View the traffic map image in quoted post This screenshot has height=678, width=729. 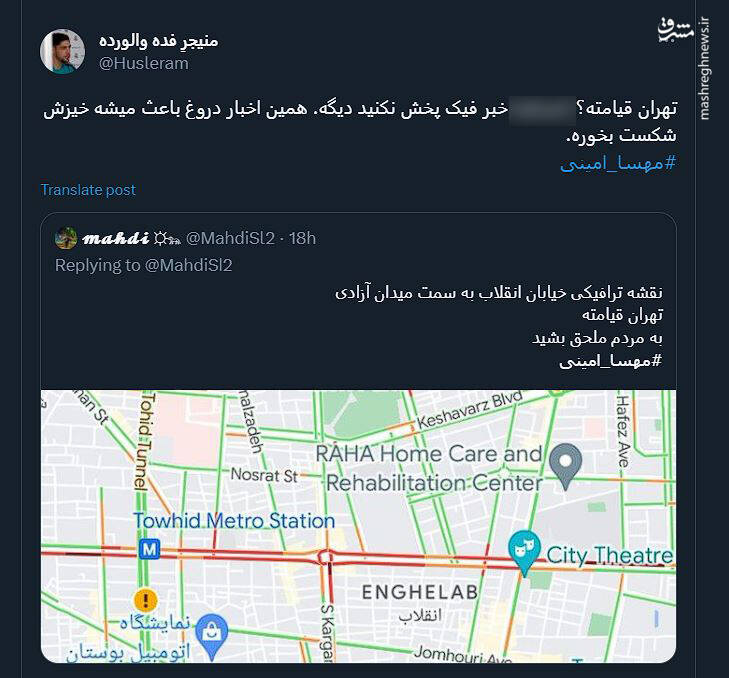coord(358,525)
